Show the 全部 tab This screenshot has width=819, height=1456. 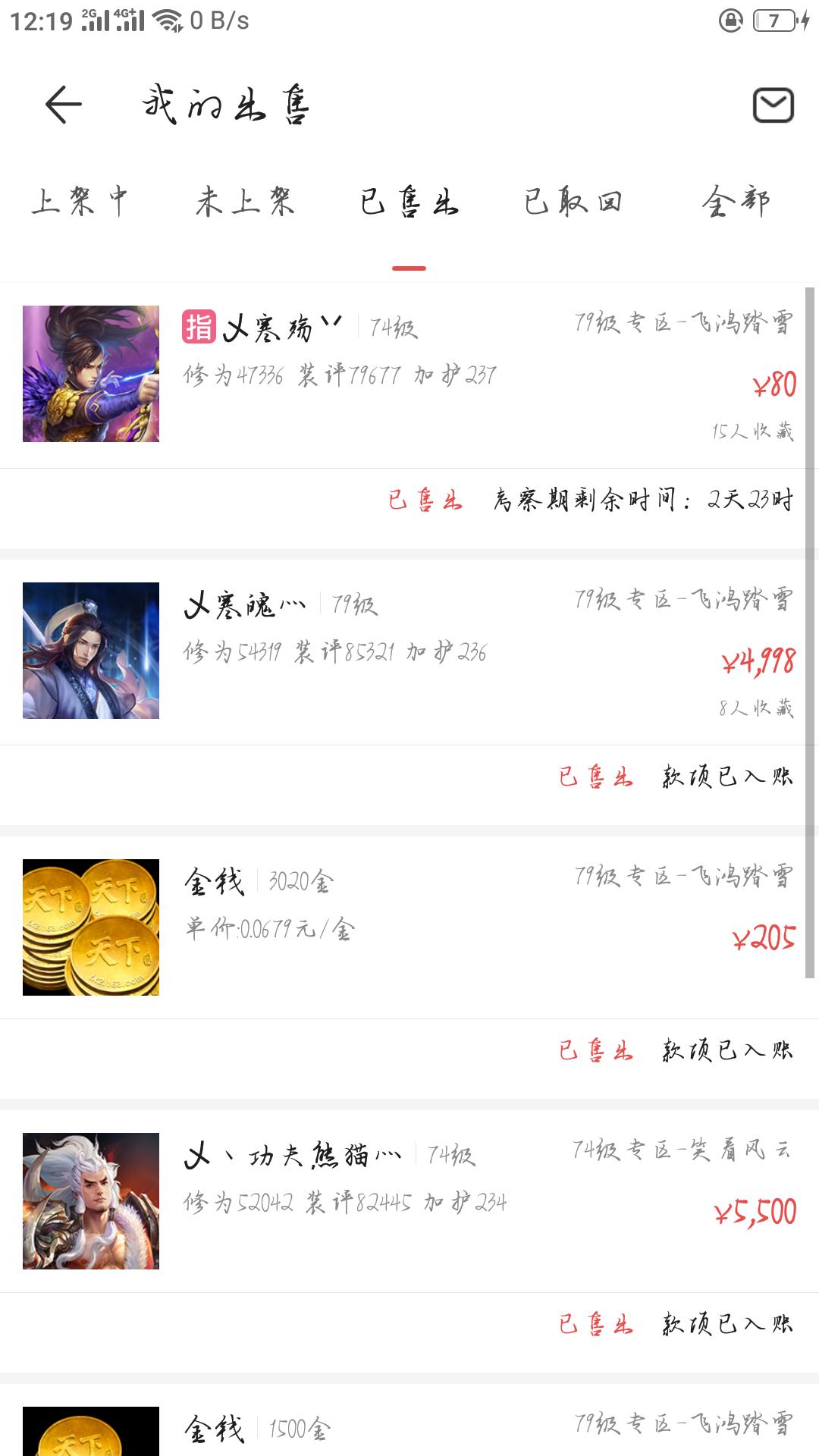pyautogui.click(x=736, y=202)
